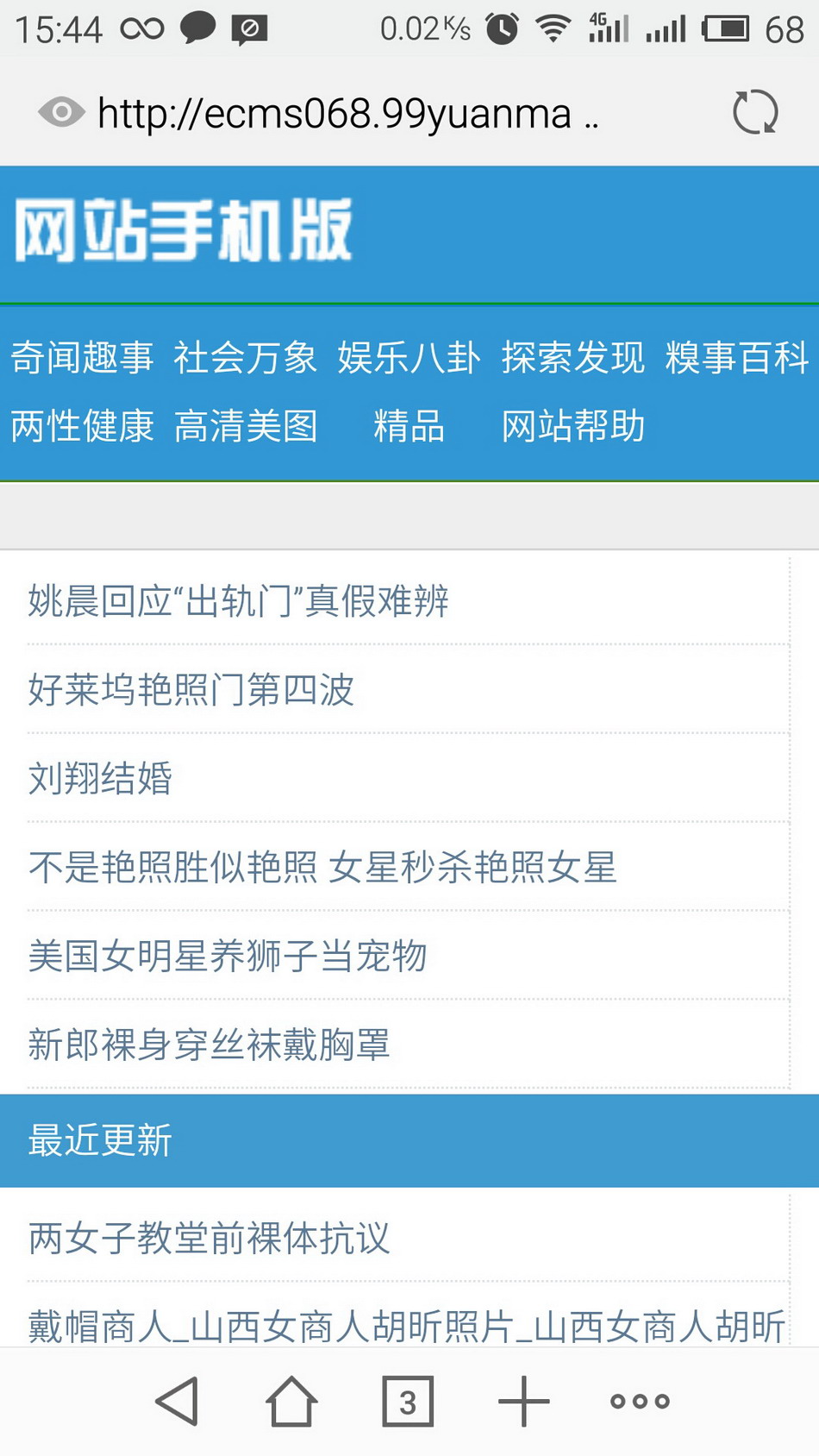Select the 精品 category link
819x1456 pixels.
click(409, 426)
